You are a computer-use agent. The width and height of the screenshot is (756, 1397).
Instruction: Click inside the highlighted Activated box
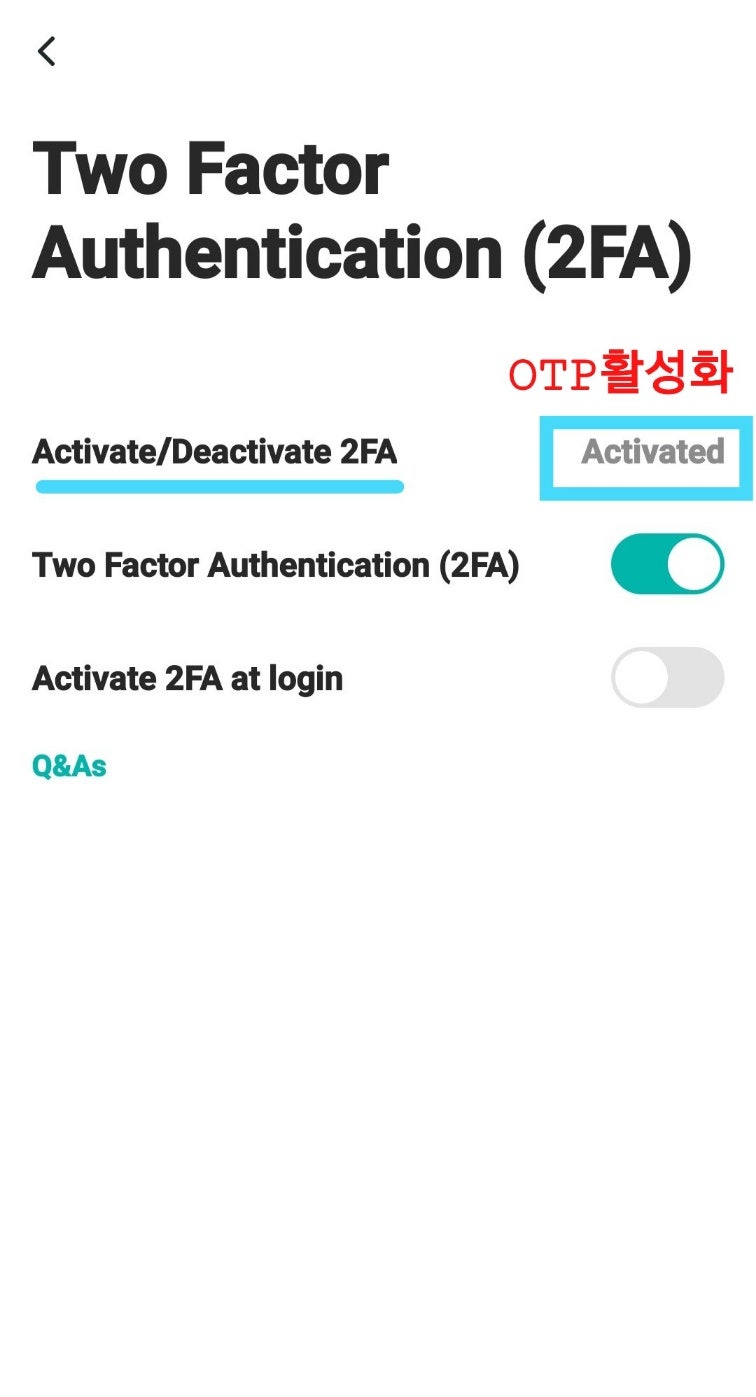point(650,452)
